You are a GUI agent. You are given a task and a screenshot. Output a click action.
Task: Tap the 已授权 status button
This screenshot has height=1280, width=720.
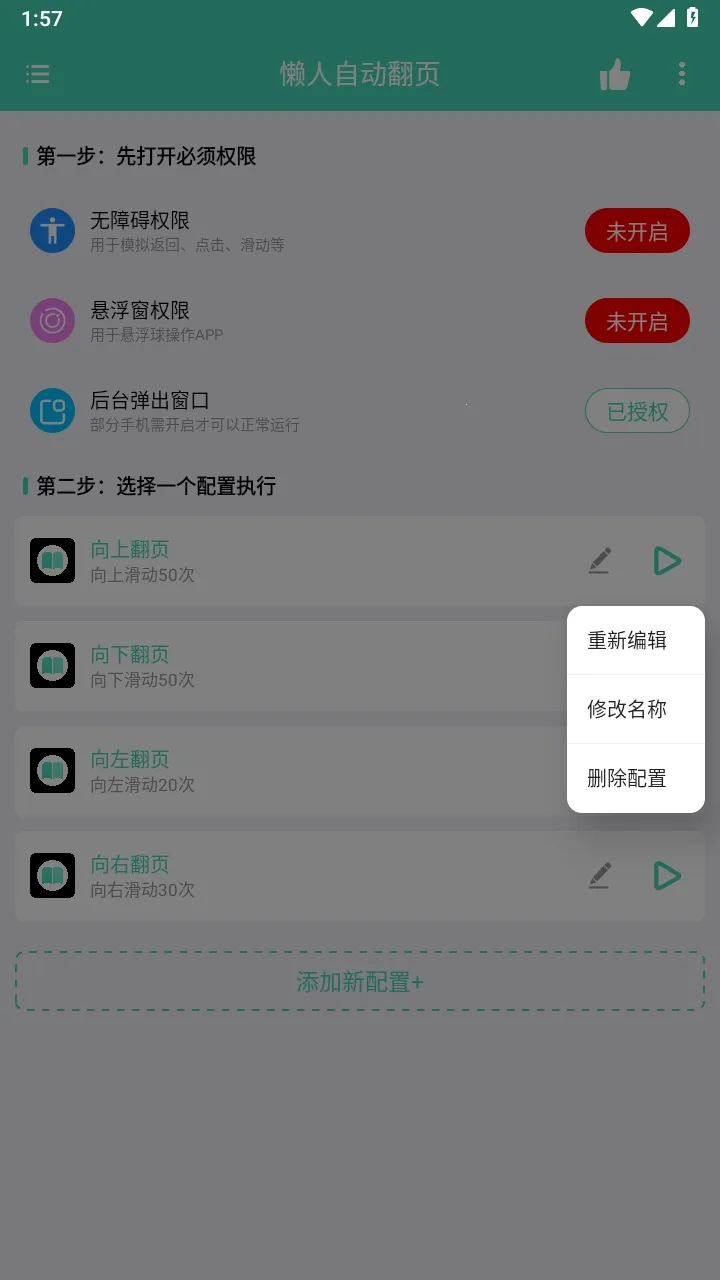pos(637,410)
